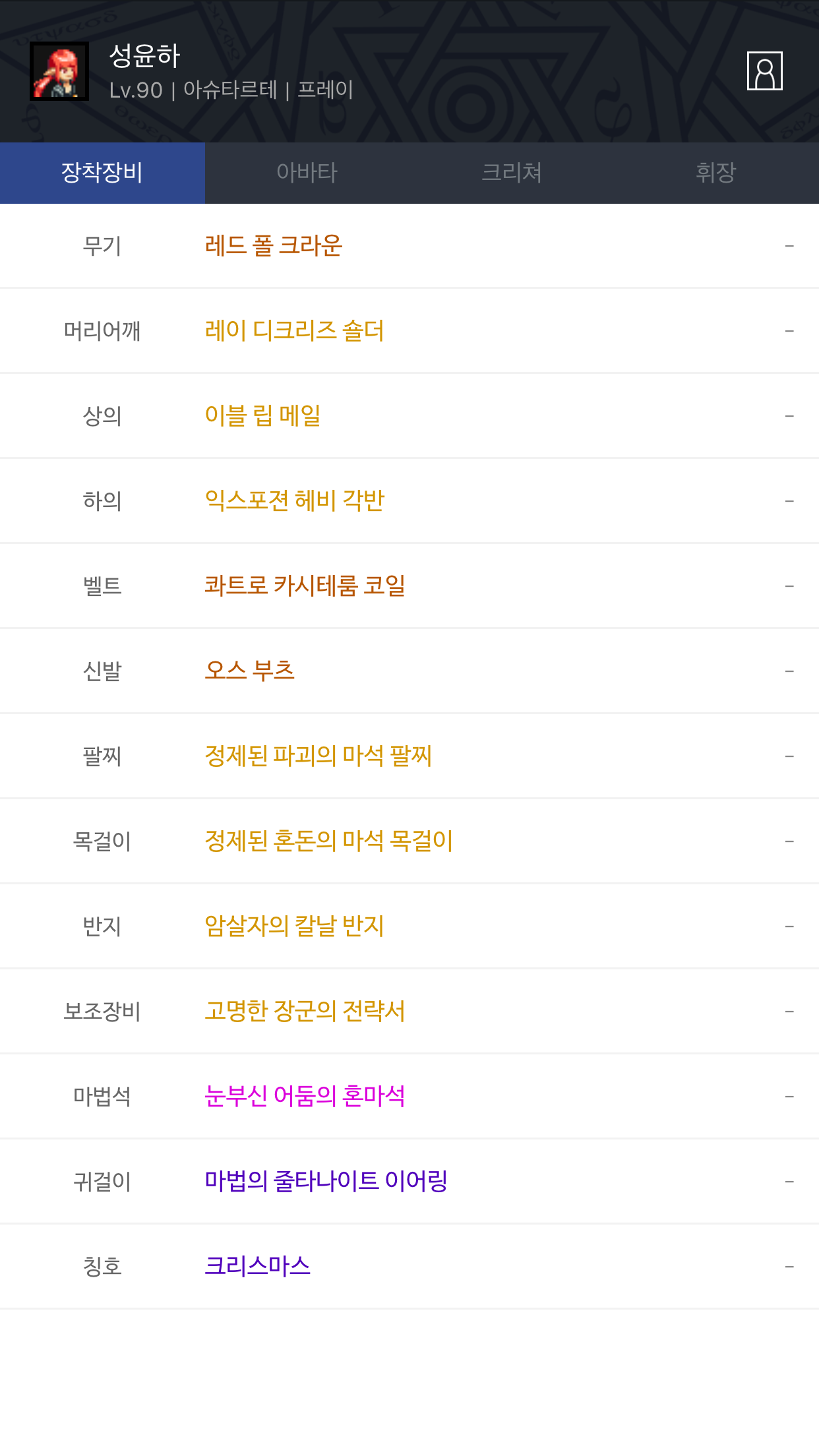Switch to the 휘장 tab

point(715,173)
